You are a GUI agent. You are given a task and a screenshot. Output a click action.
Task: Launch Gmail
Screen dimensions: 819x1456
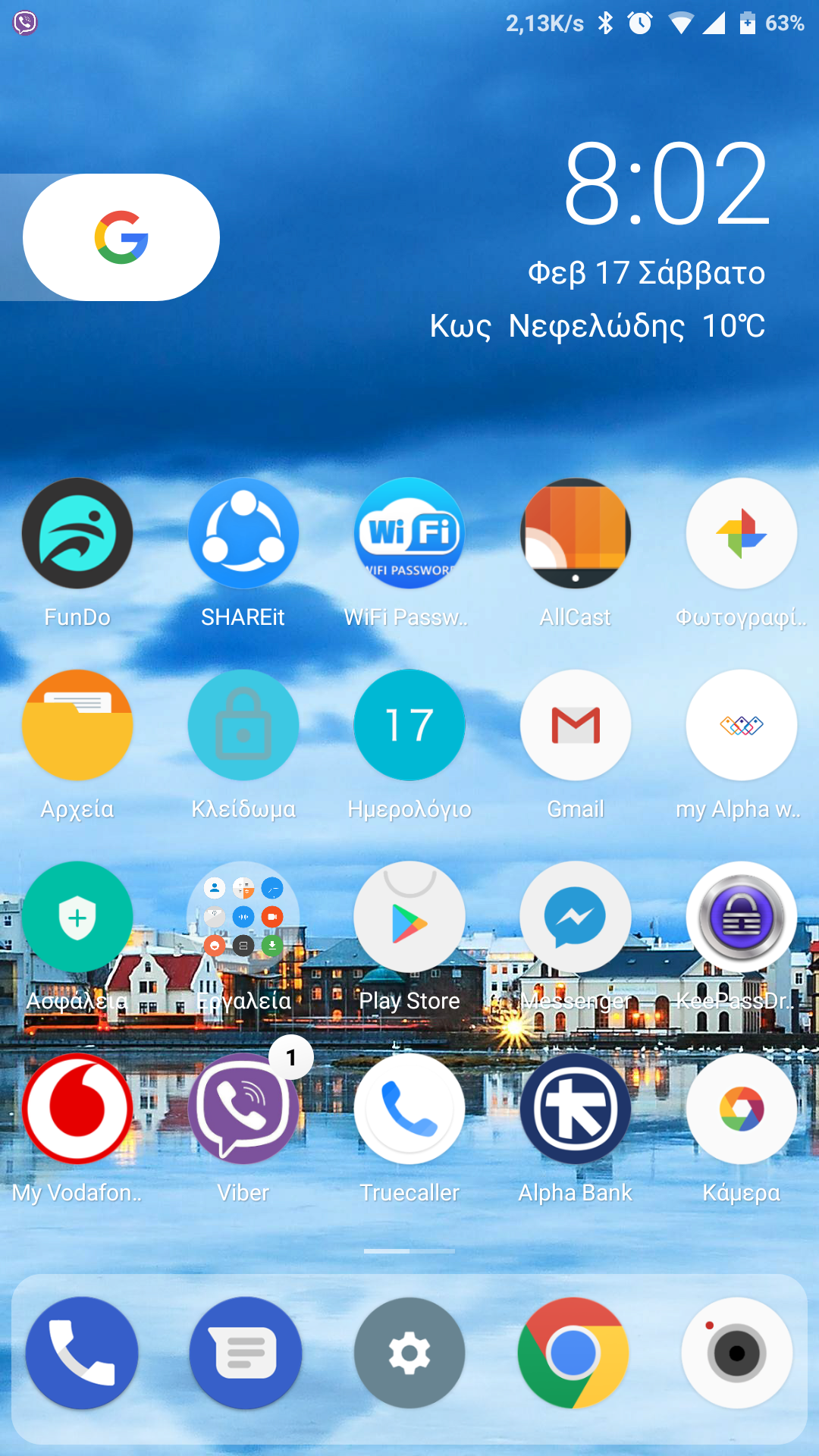(x=576, y=725)
